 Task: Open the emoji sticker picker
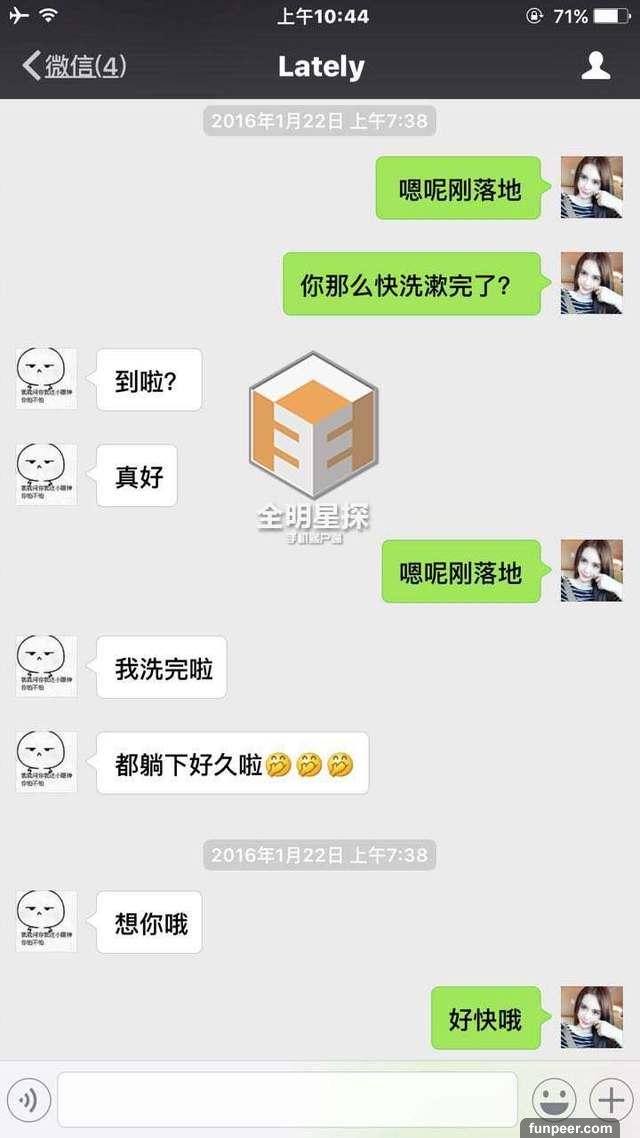tap(554, 1100)
